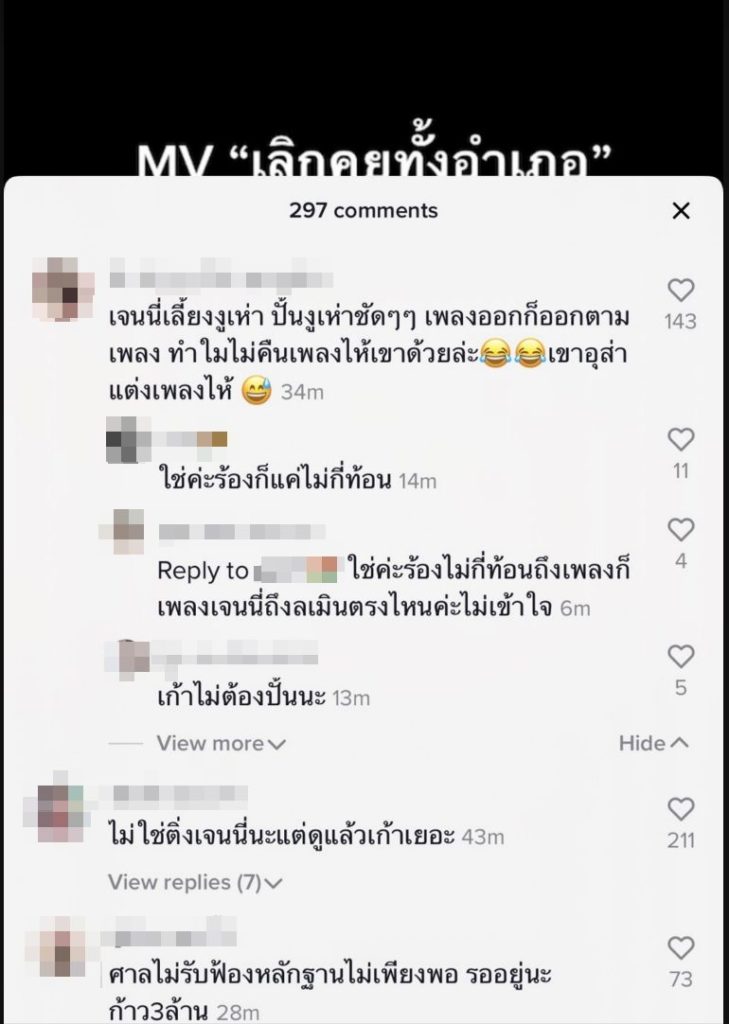Image resolution: width=729 pixels, height=1024 pixels.
Task: Like the reply with 11 likes
Action: coord(681,439)
